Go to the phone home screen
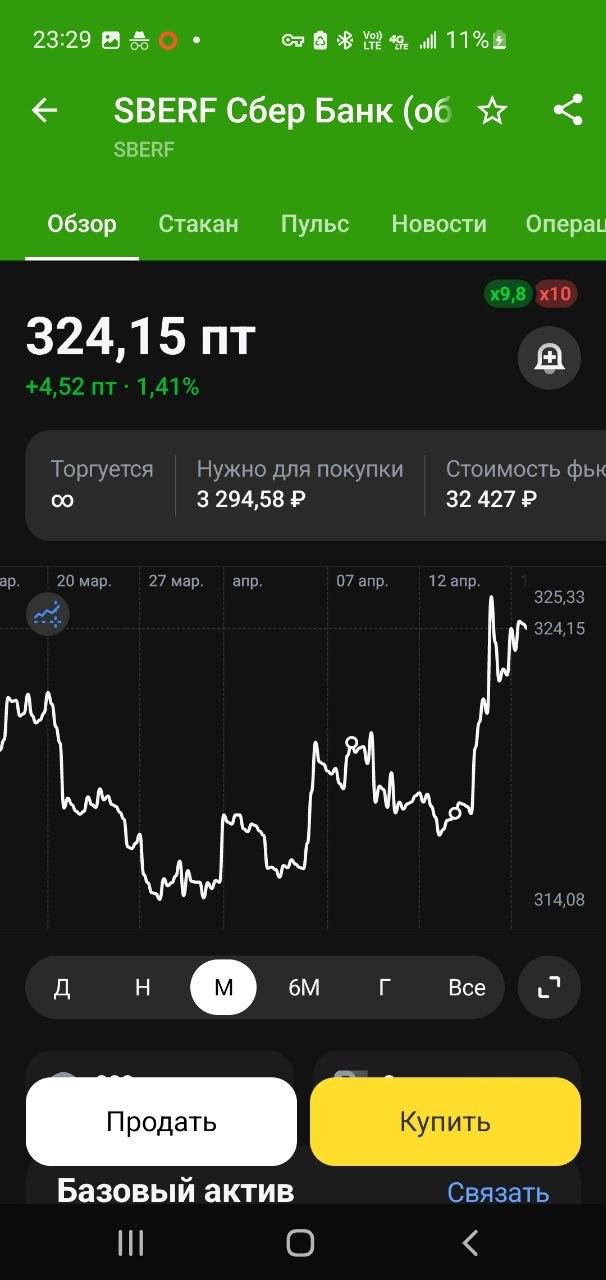Viewport: 606px width, 1280px height. click(300, 1243)
